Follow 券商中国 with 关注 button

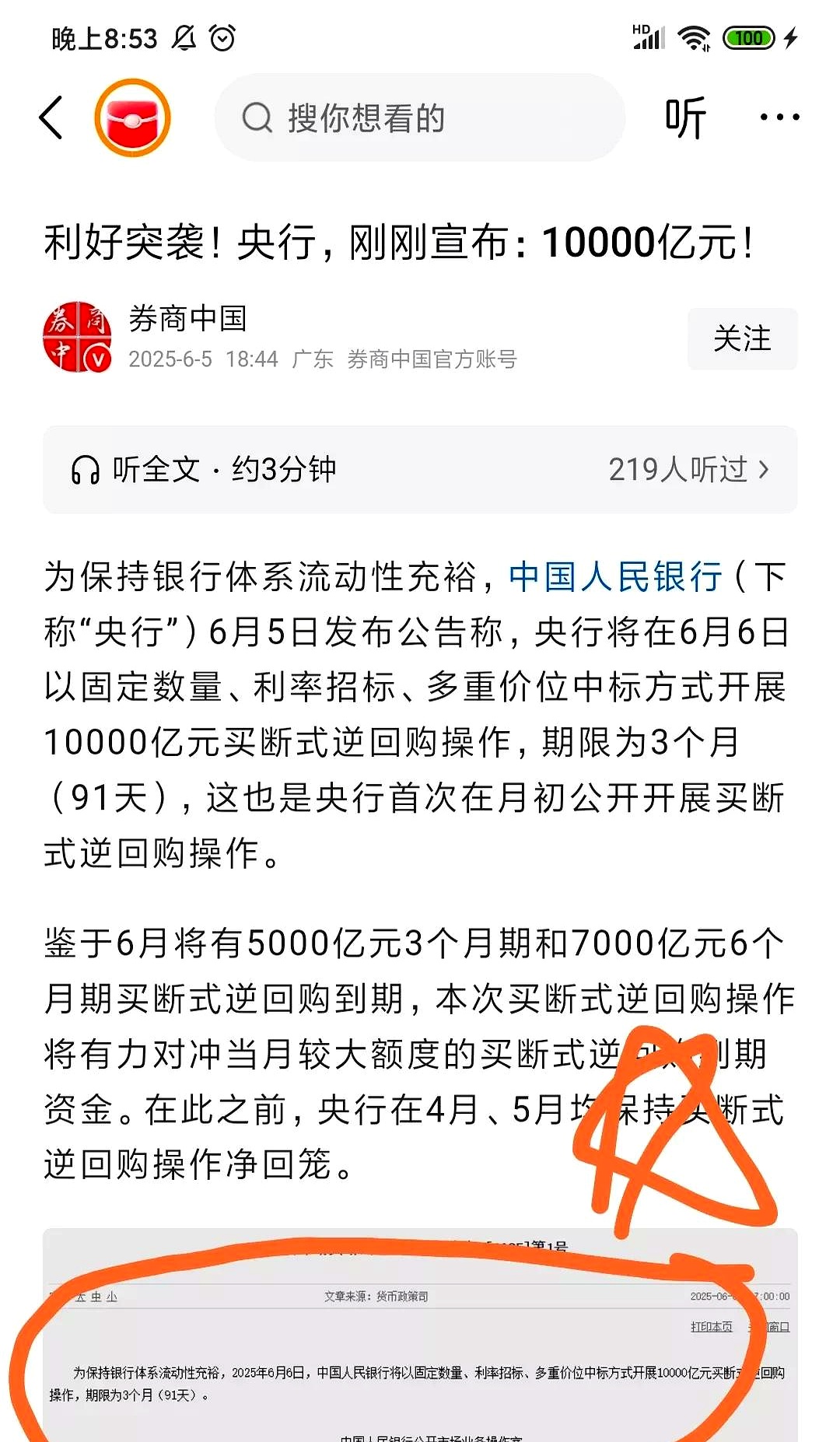point(742,339)
